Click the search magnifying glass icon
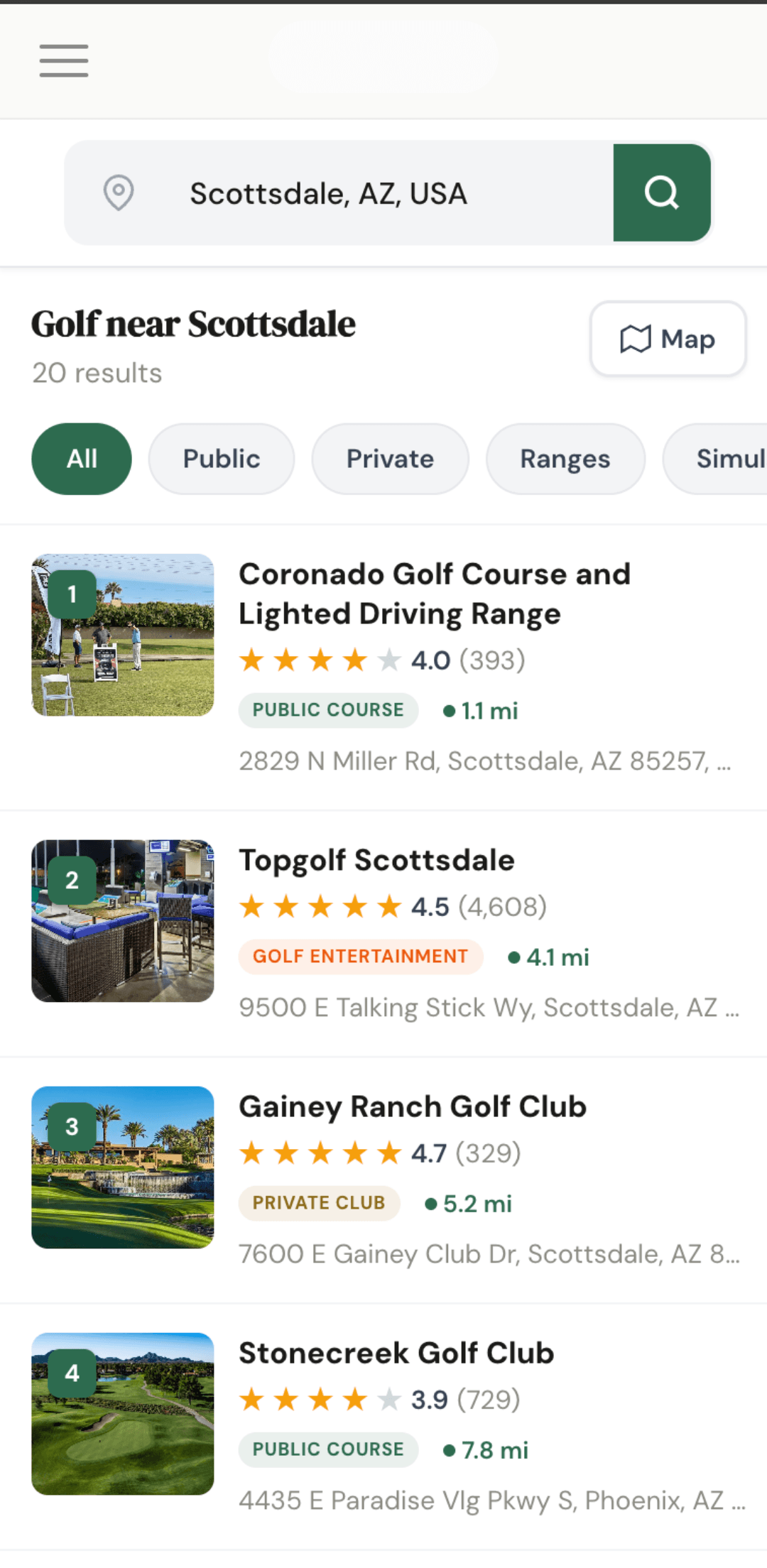The image size is (767, 1568). (661, 192)
